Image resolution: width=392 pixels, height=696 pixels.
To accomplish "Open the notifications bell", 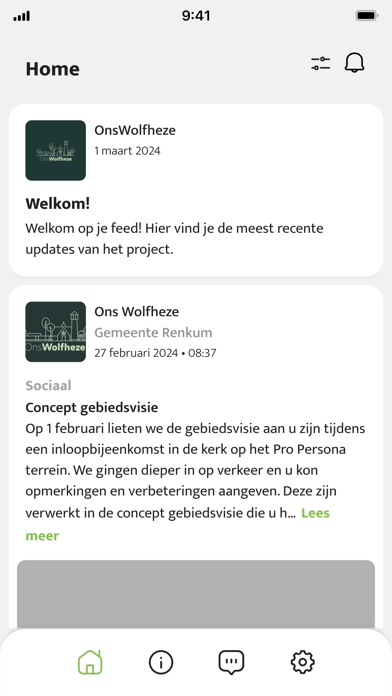I will coord(354,63).
